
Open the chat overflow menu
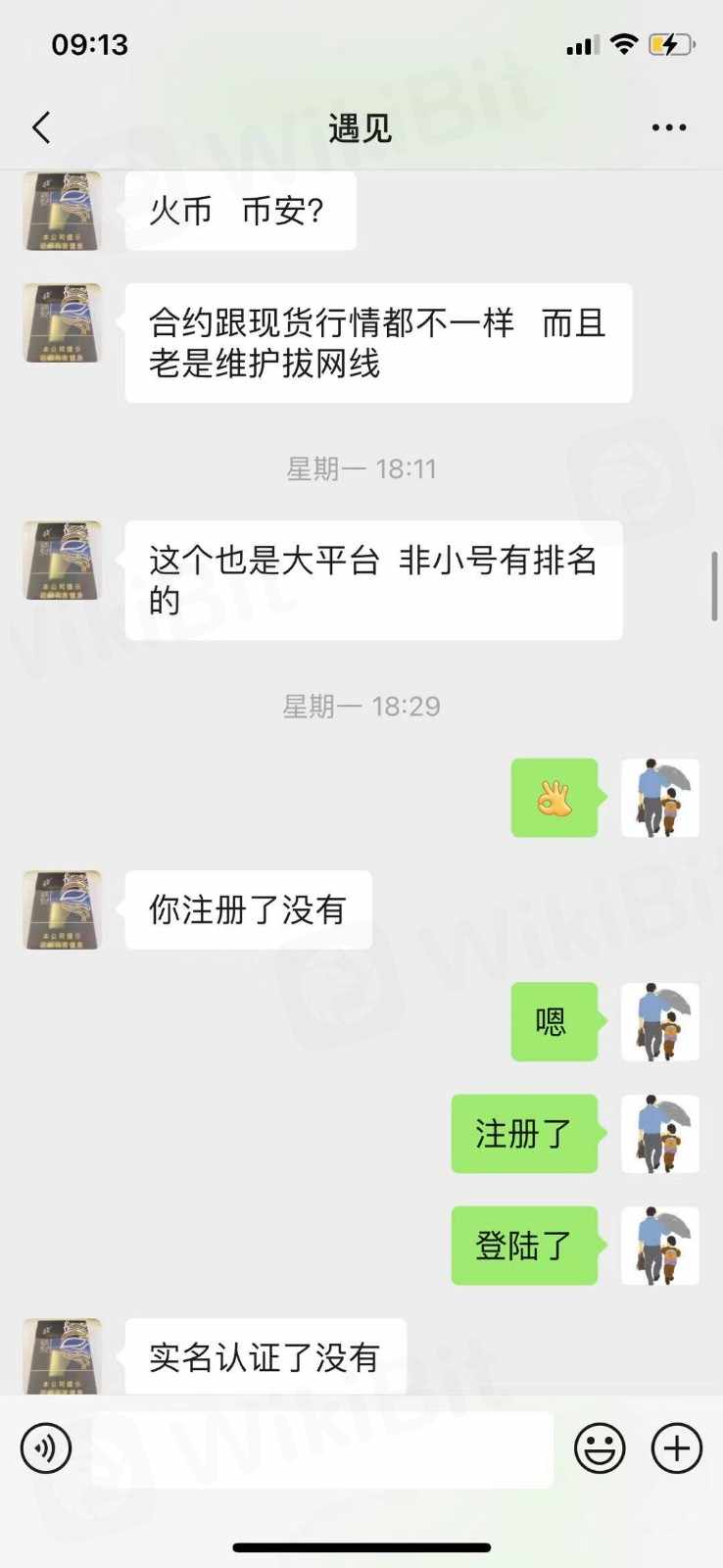[669, 127]
